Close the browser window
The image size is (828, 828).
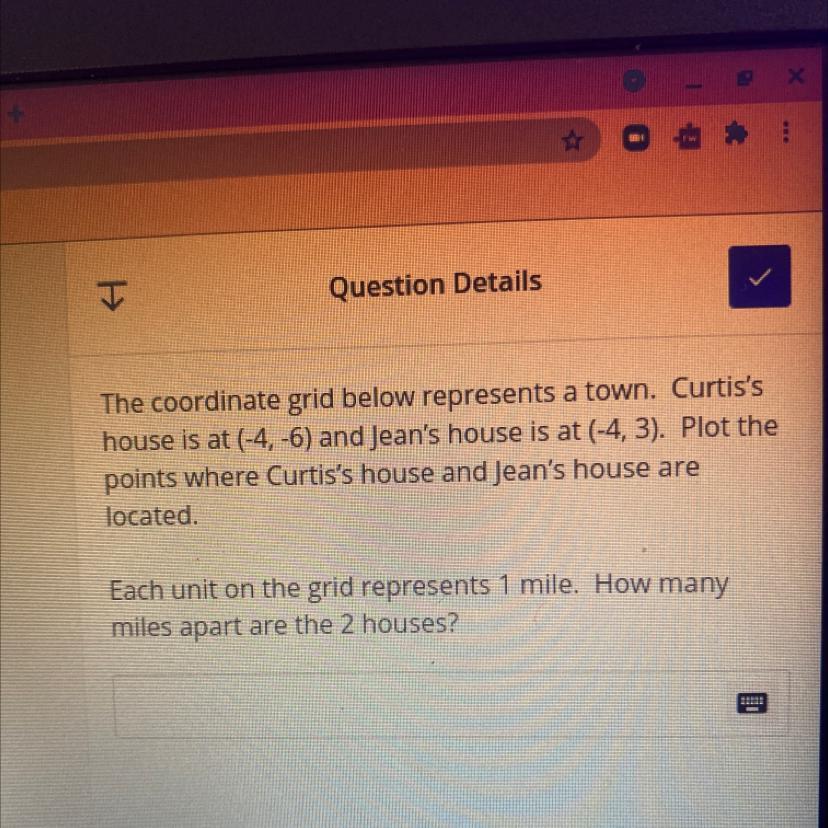(796, 77)
